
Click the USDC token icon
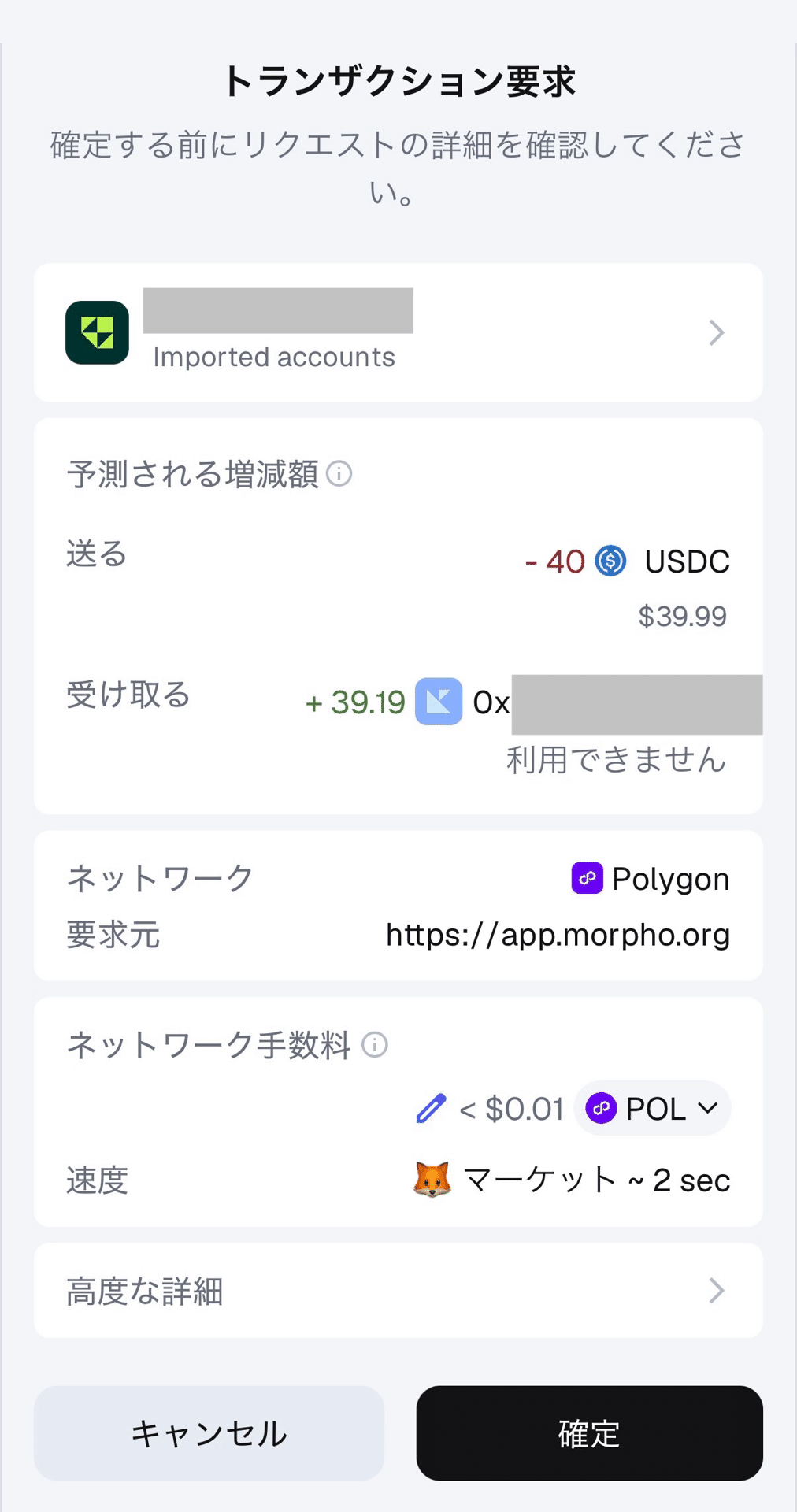[610, 561]
